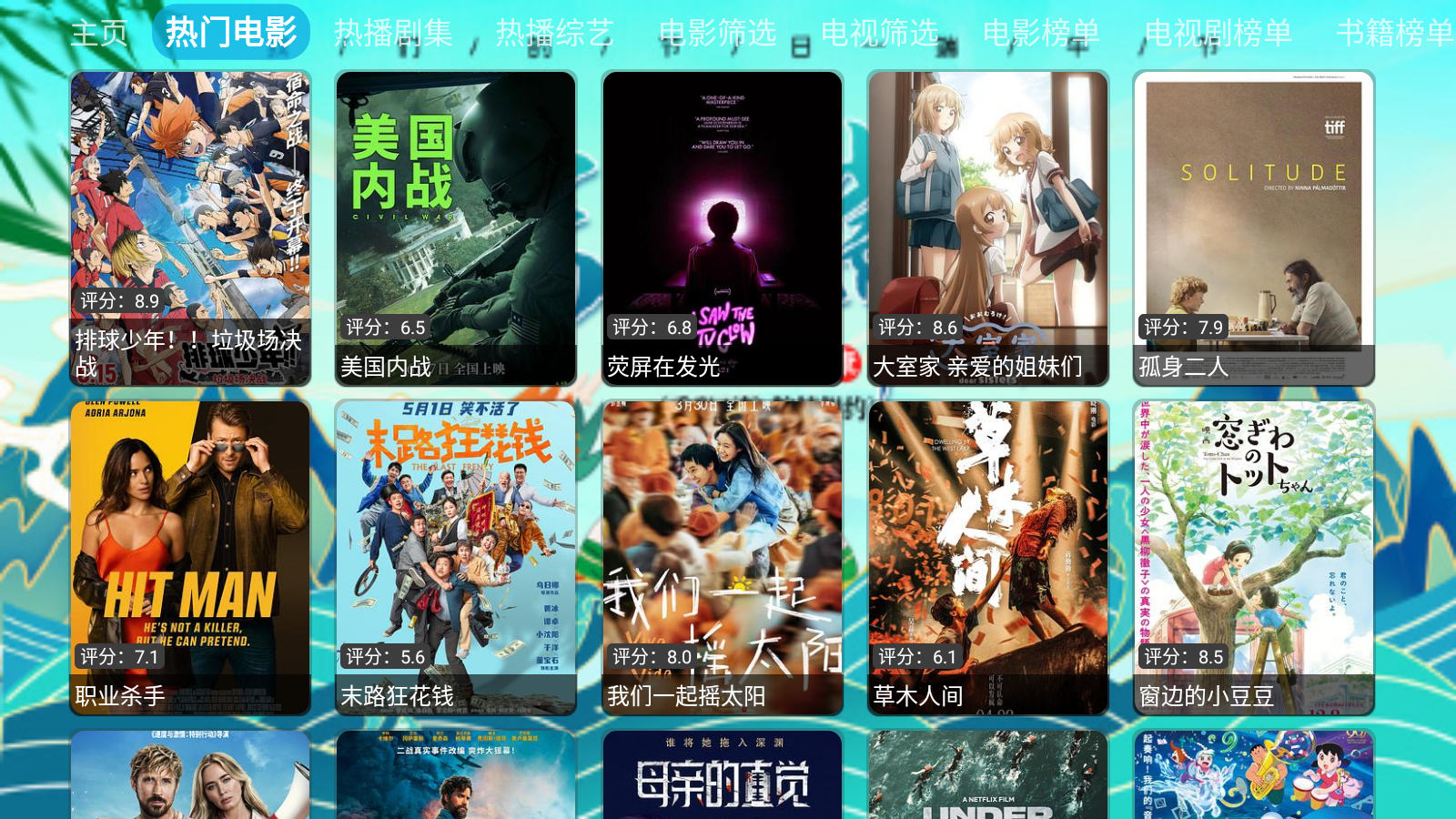Image resolution: width=1456 pixels, height=819 pixels.
Task: Open the 职业杀手 movie card
Action: (x=190, y=557)
